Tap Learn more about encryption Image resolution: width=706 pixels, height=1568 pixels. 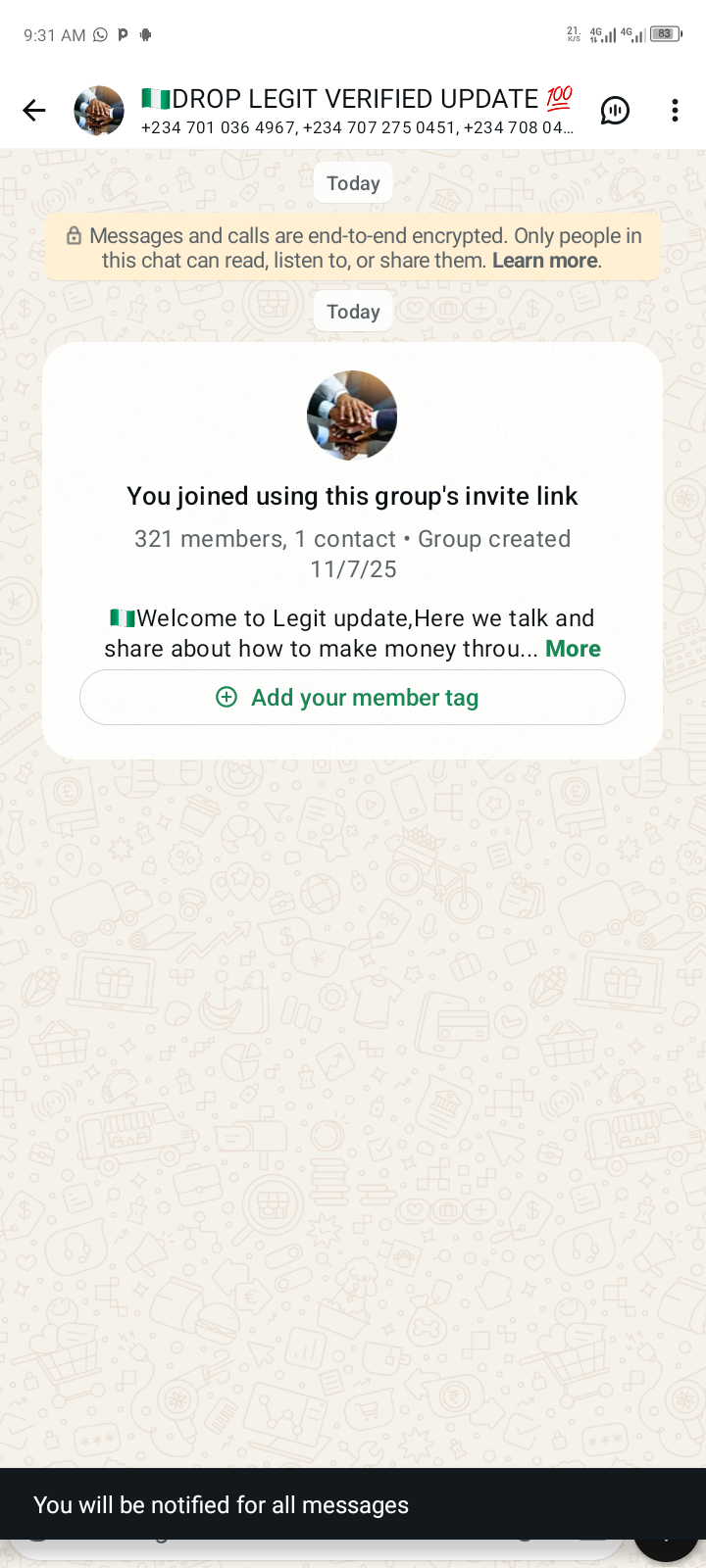point(545,261)
